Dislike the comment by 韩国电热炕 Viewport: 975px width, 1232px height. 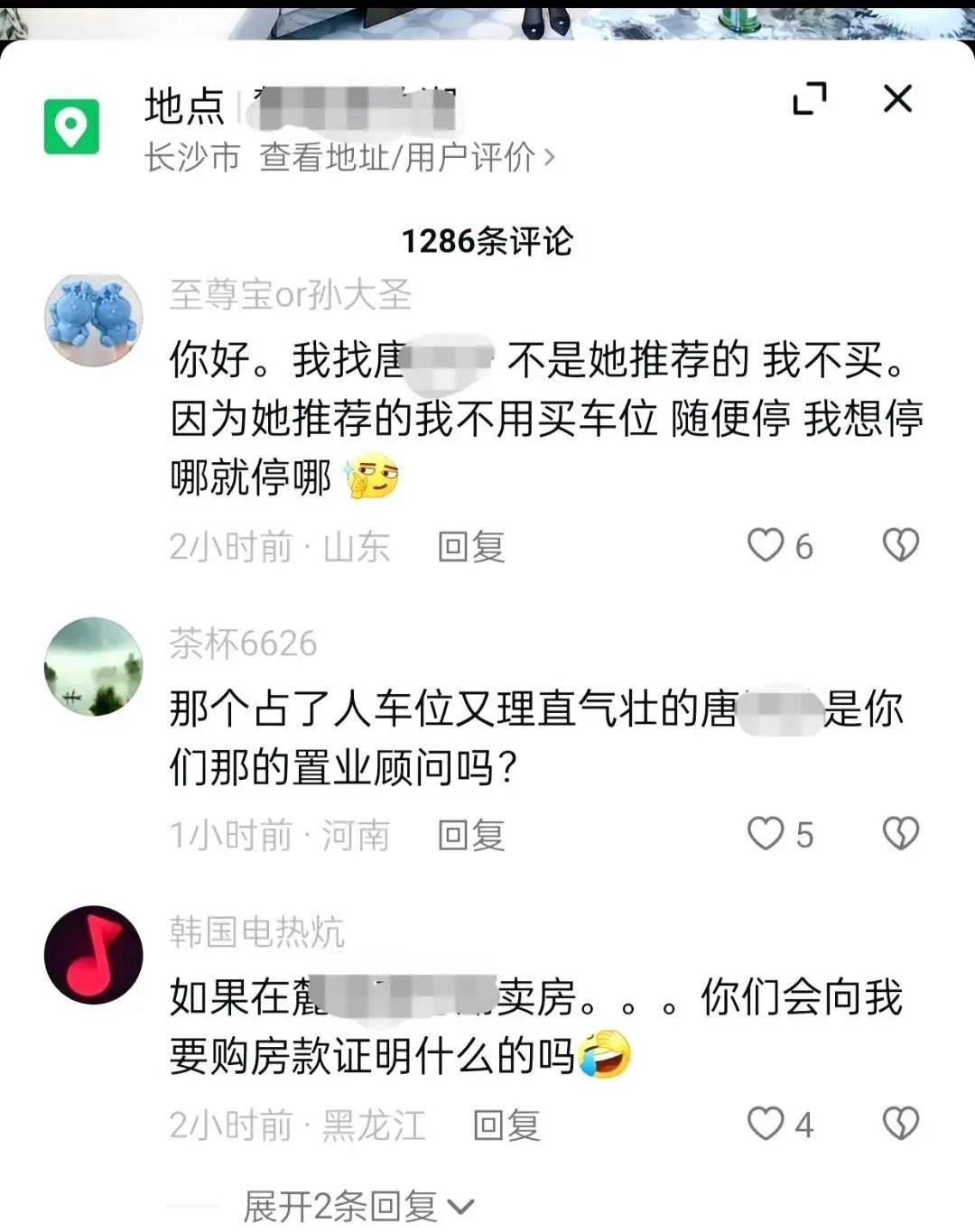pos(900,1124)
